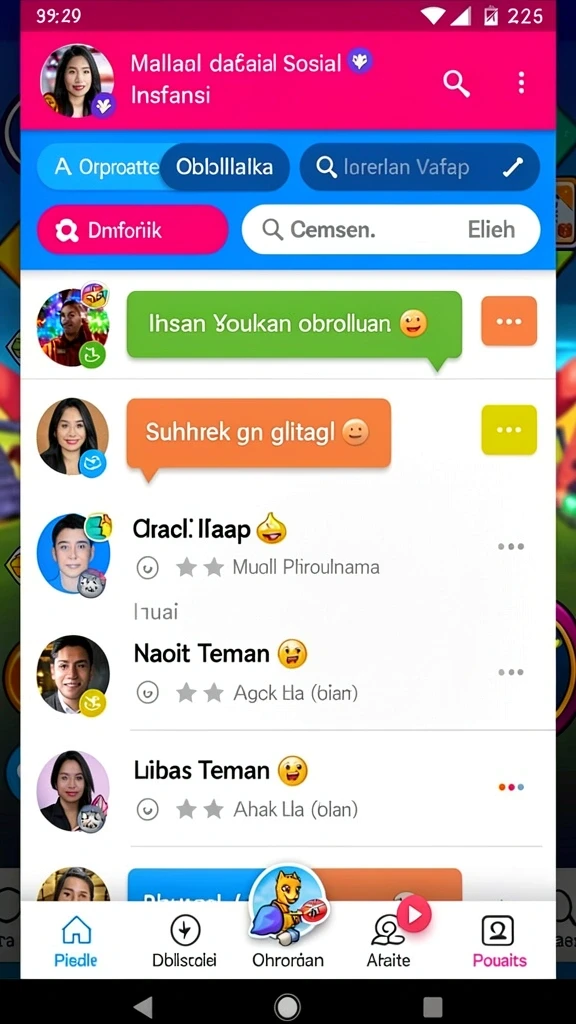This screenshot has width=576, height=1024.
Task: Go back using the system back button
Action: (x=143, y=1006)
